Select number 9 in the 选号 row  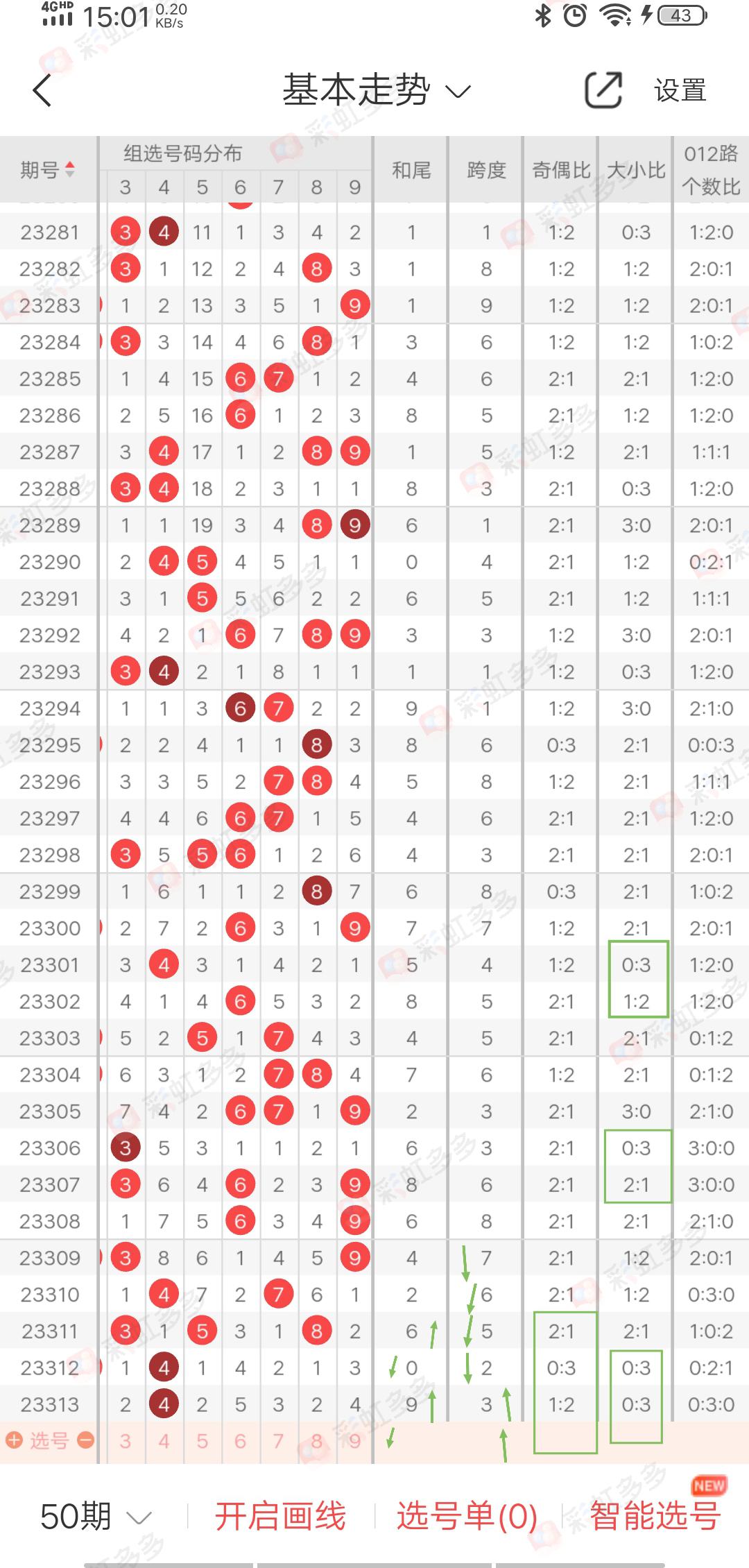click(x=354, y=1441)
